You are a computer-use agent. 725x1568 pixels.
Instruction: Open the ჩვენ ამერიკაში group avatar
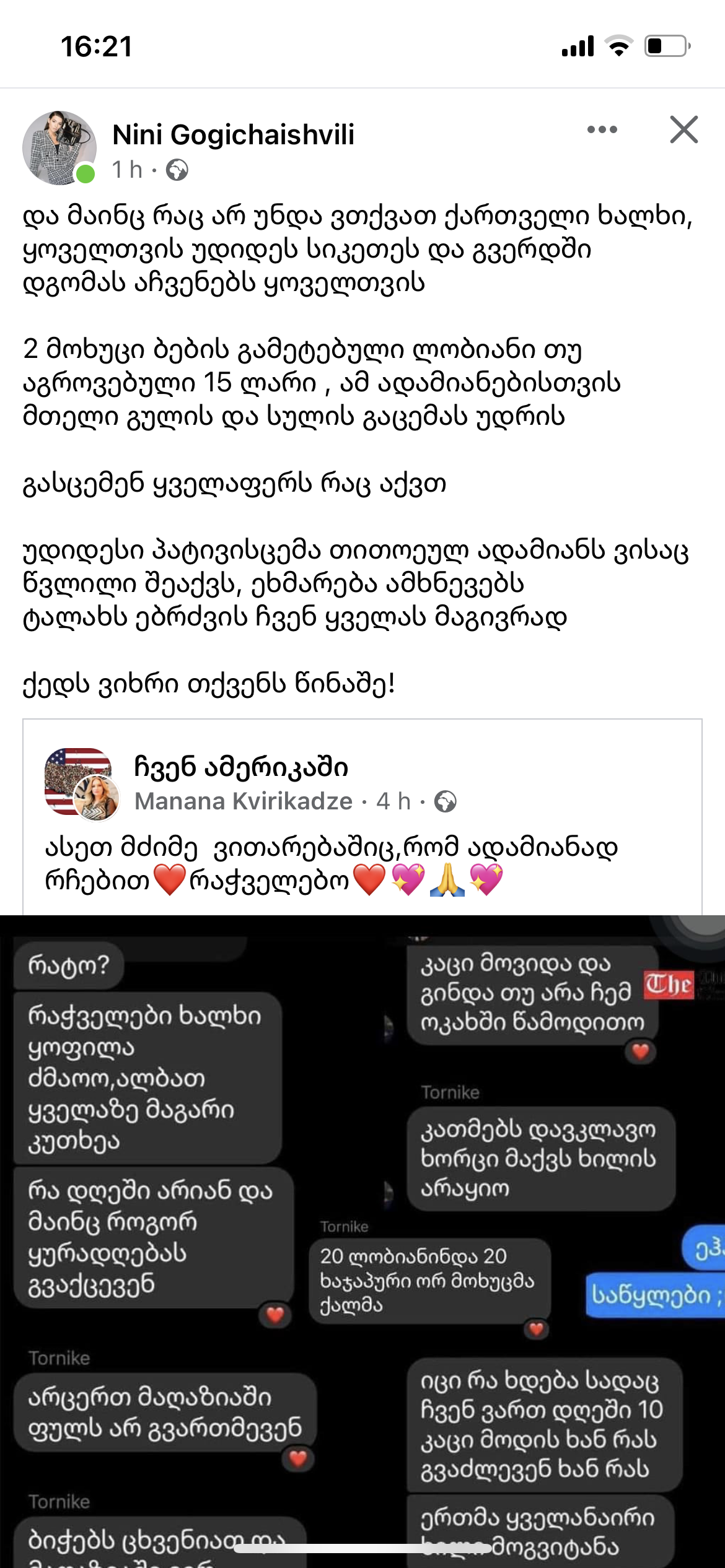point(78,782)
